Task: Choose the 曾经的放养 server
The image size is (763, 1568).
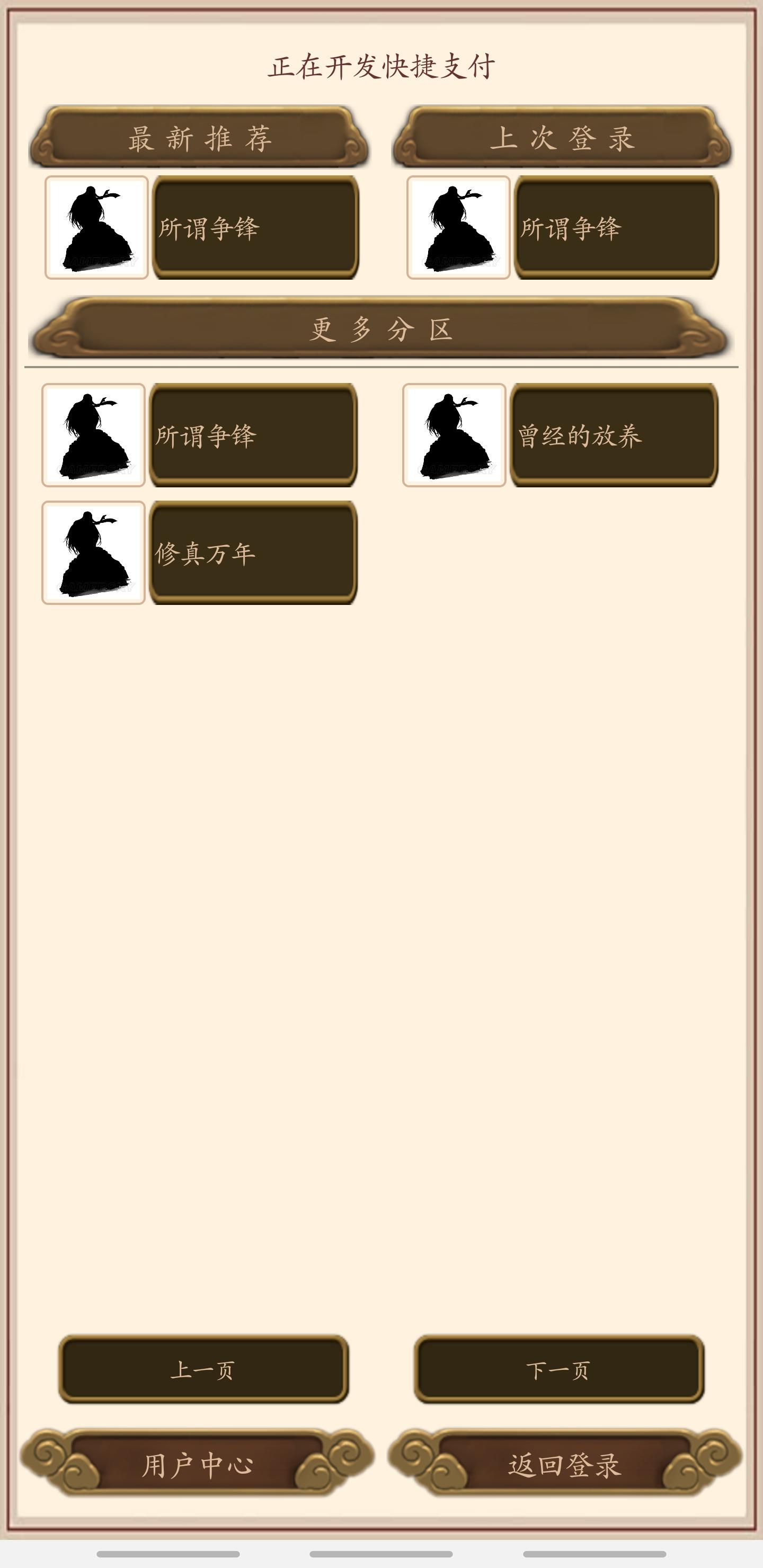Action: 614,435
